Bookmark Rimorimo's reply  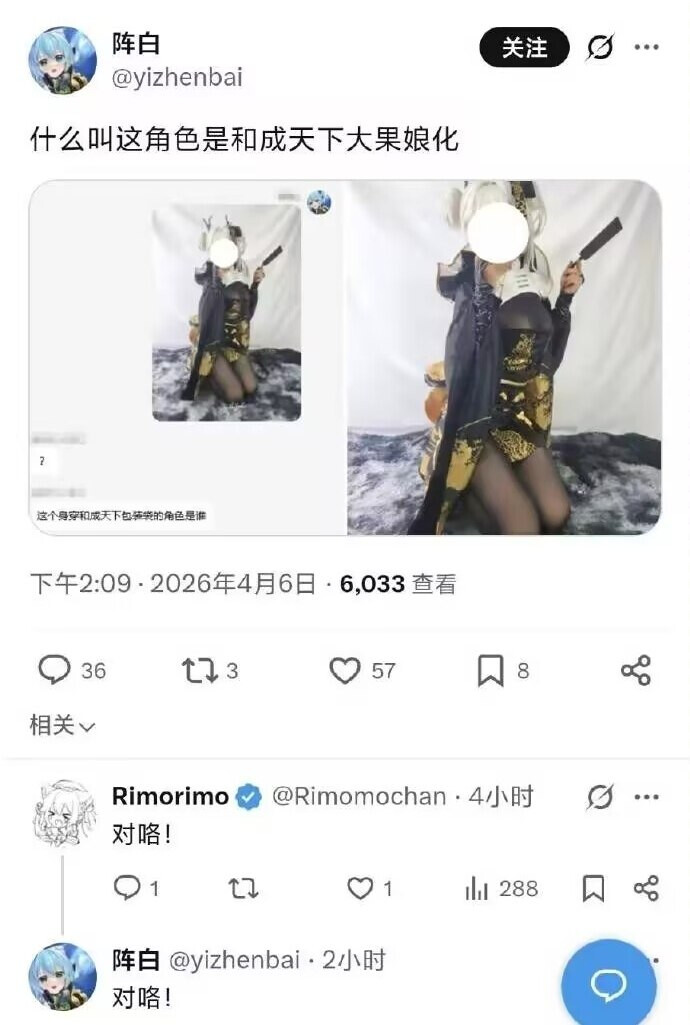(x=593, y=888)
